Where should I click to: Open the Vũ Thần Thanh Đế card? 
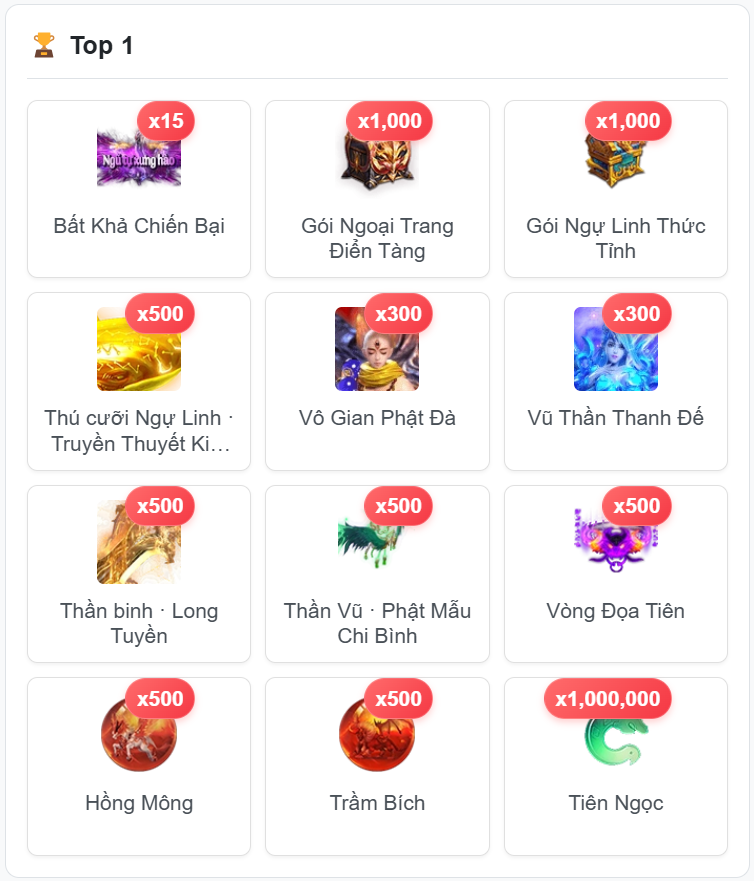pyautogui.click(x=615, y=381)
